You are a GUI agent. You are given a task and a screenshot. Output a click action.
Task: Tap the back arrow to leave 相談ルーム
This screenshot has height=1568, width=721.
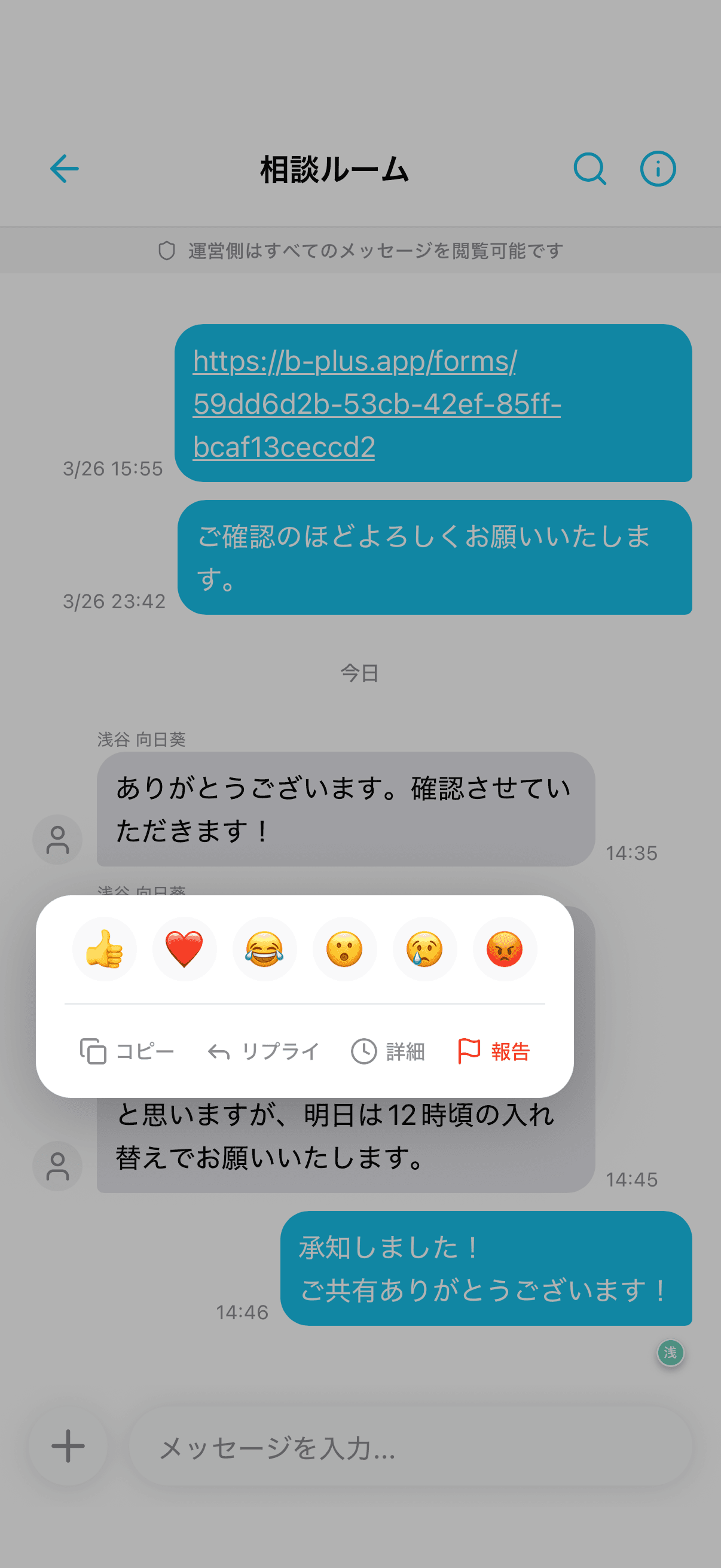pos(63,169)
